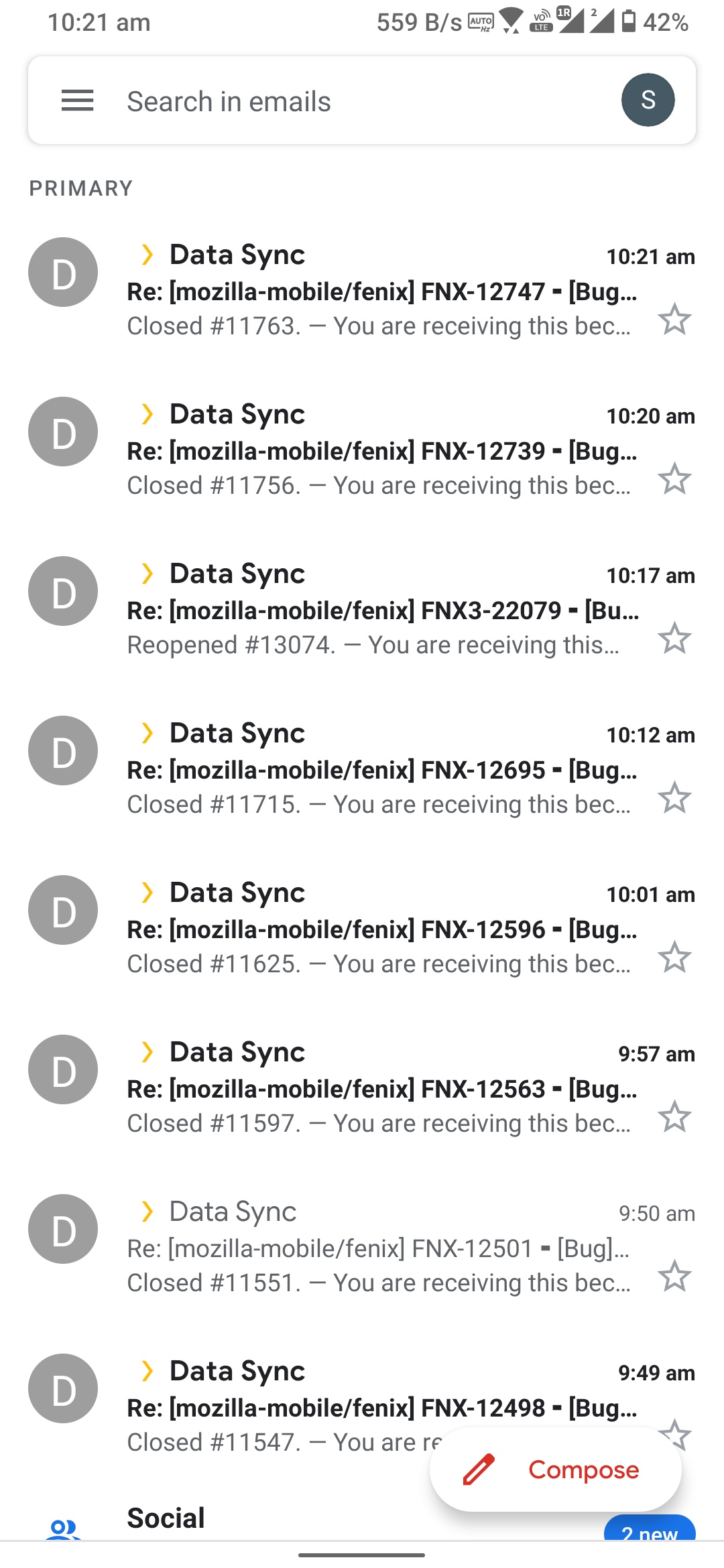The width and height of the screenshot is (724, 1568).
Task: Compose a new email
Action: pyautogui.click(x=555, y=1469)
